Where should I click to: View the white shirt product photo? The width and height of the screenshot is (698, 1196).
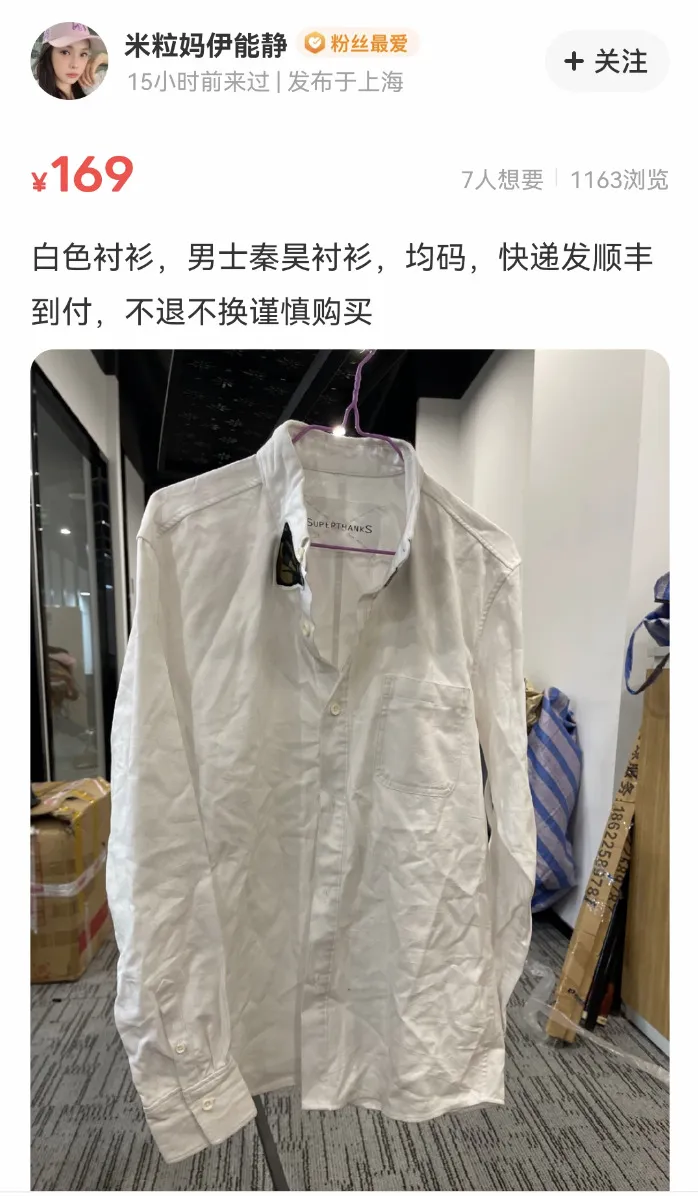(349, 770)
